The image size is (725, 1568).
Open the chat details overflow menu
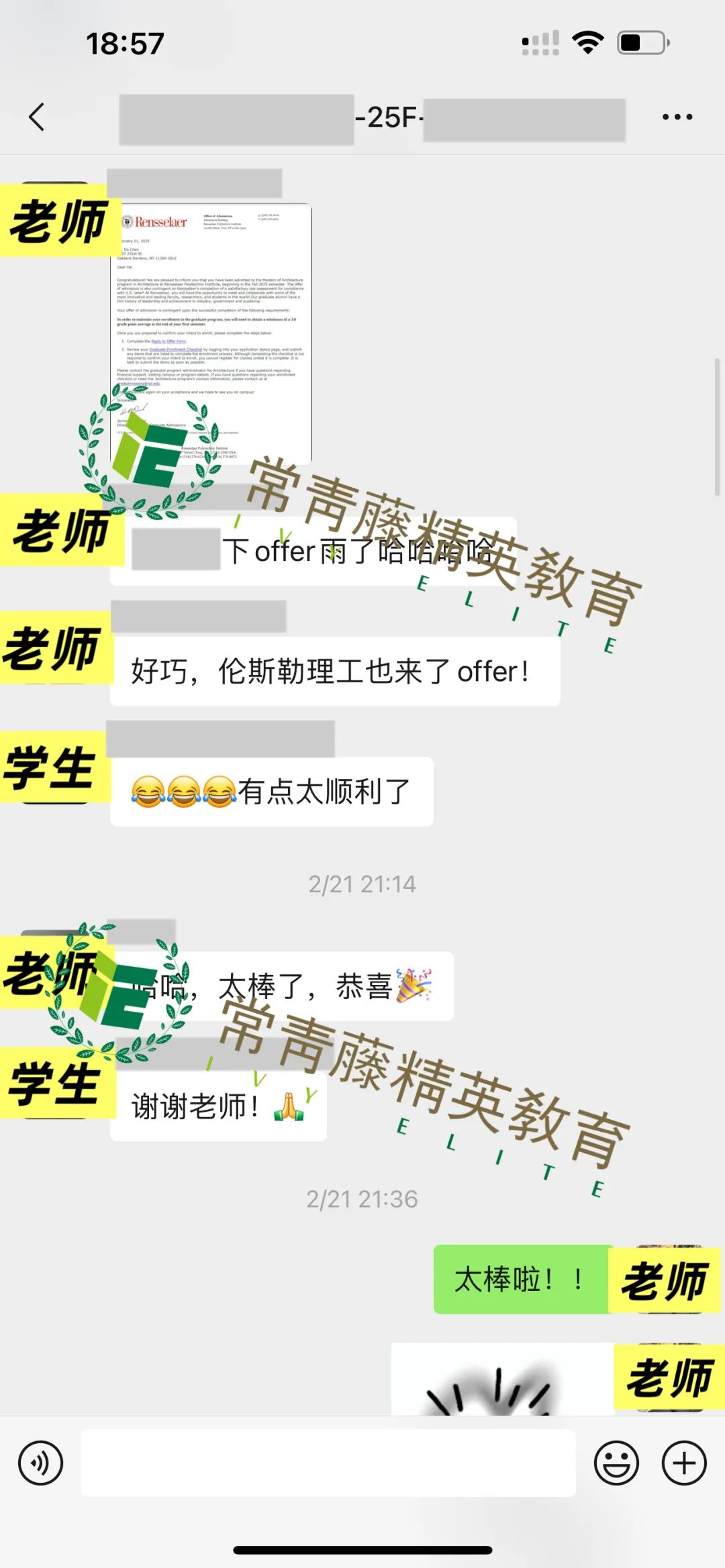(x=677, y=117)
